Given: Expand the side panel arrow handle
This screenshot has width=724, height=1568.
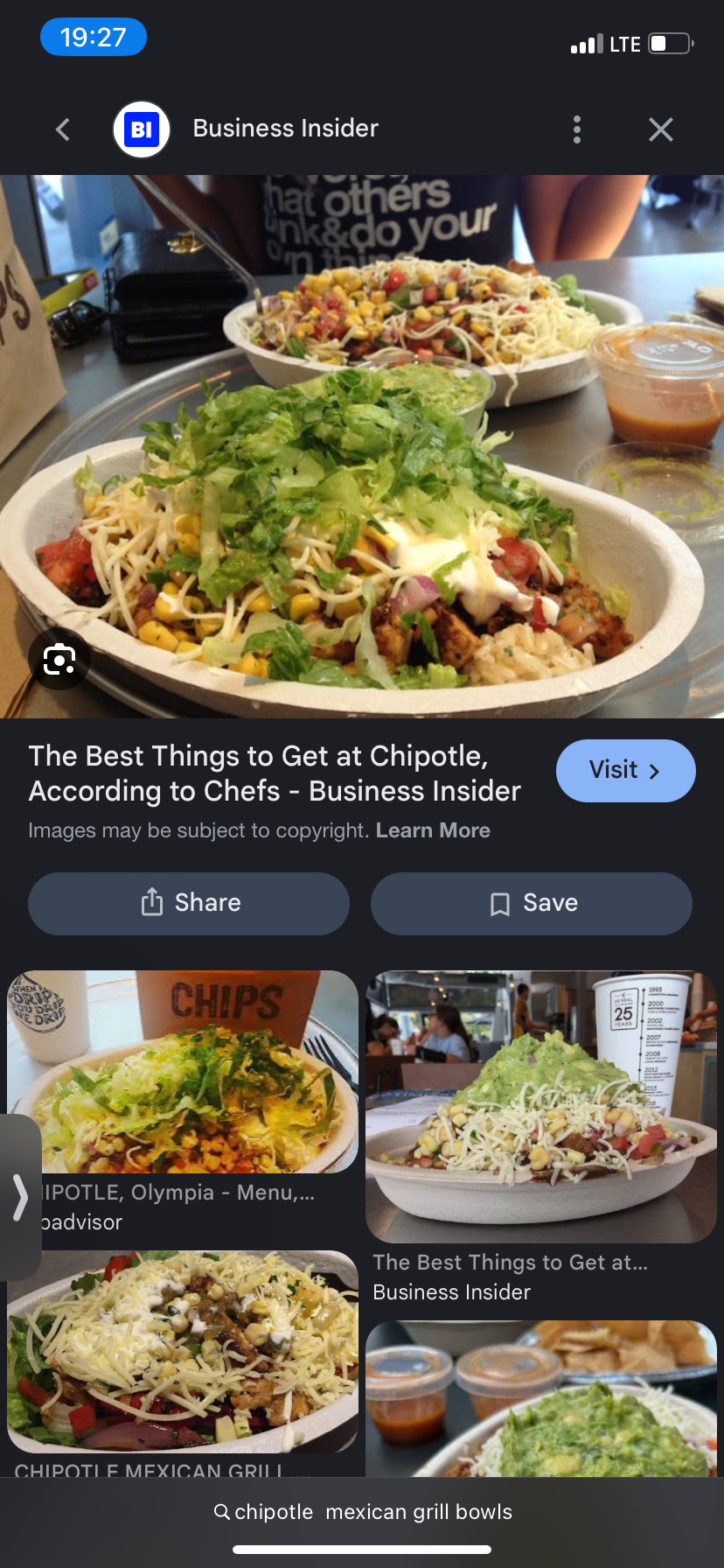Looking at the screenshot, I should [20, 1197].
